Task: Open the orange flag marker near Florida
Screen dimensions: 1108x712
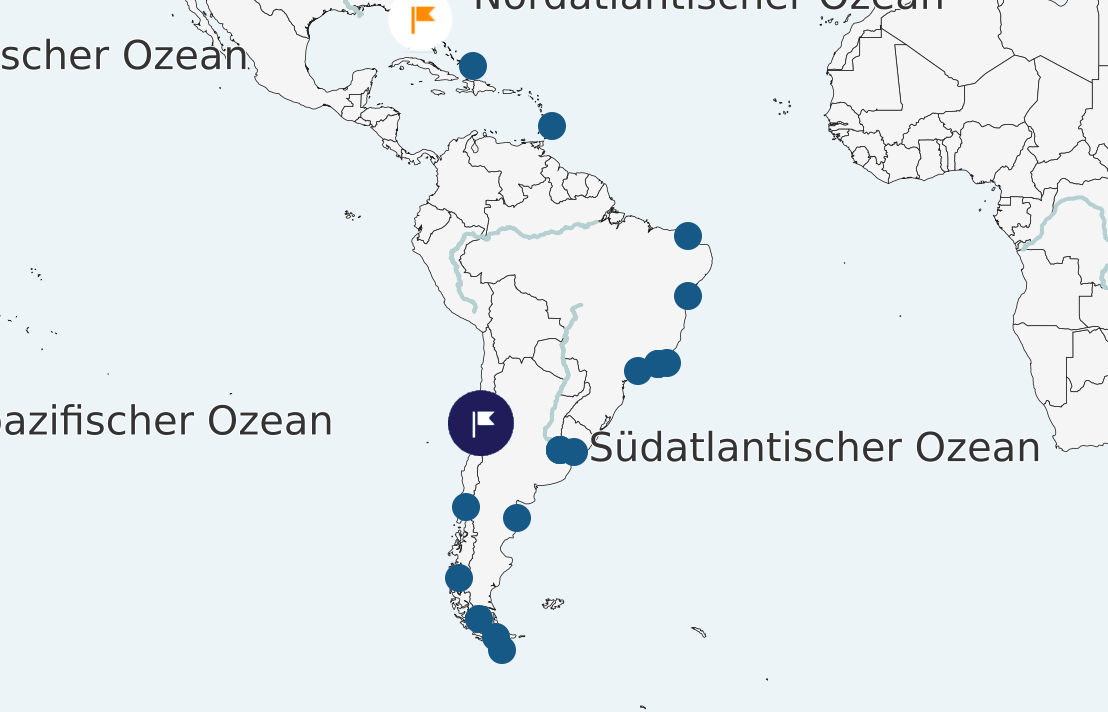Action: coord(421,19)
